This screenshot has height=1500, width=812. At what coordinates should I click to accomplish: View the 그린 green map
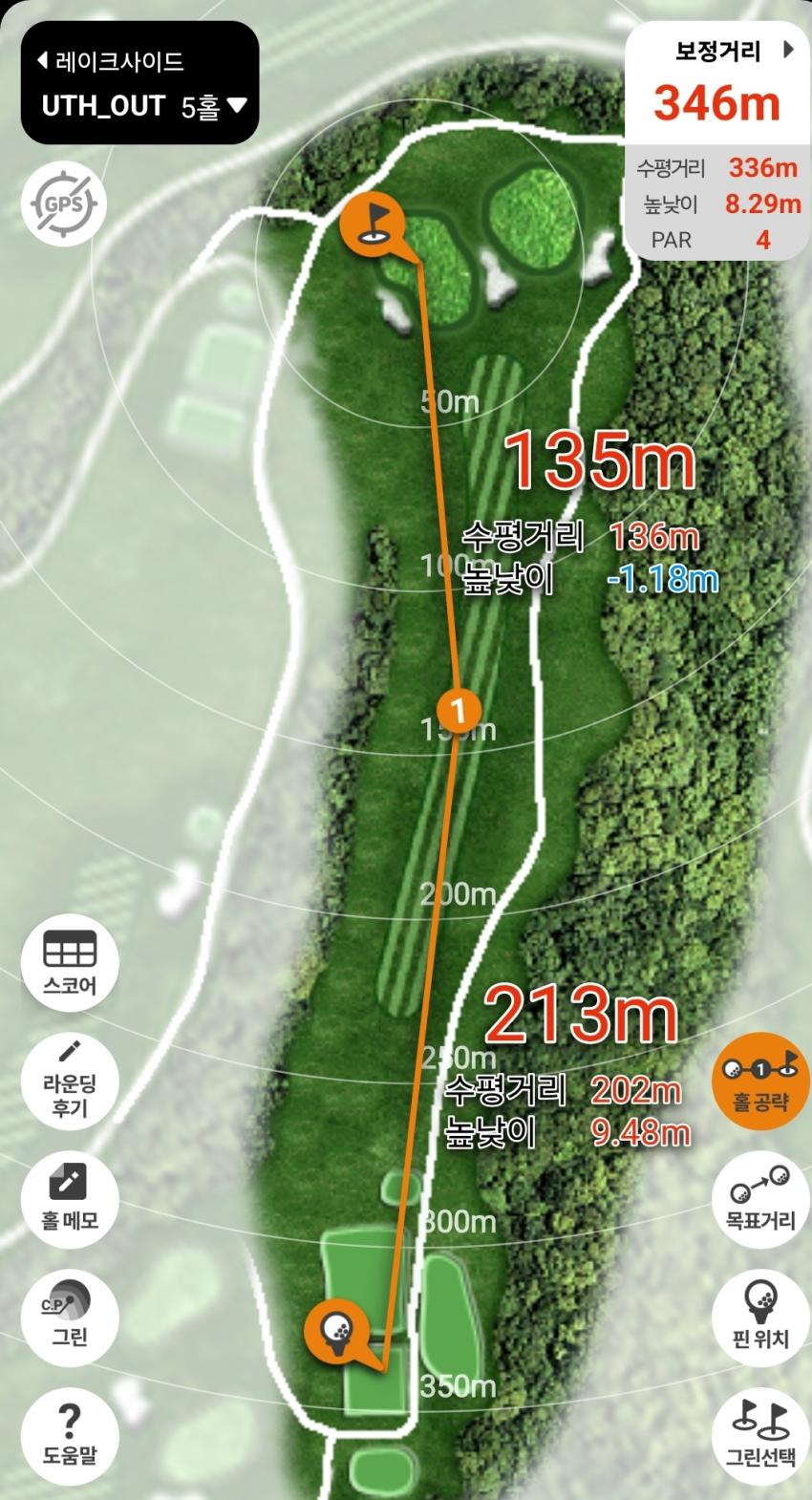pyautogui.click(x=70, y=1314)
